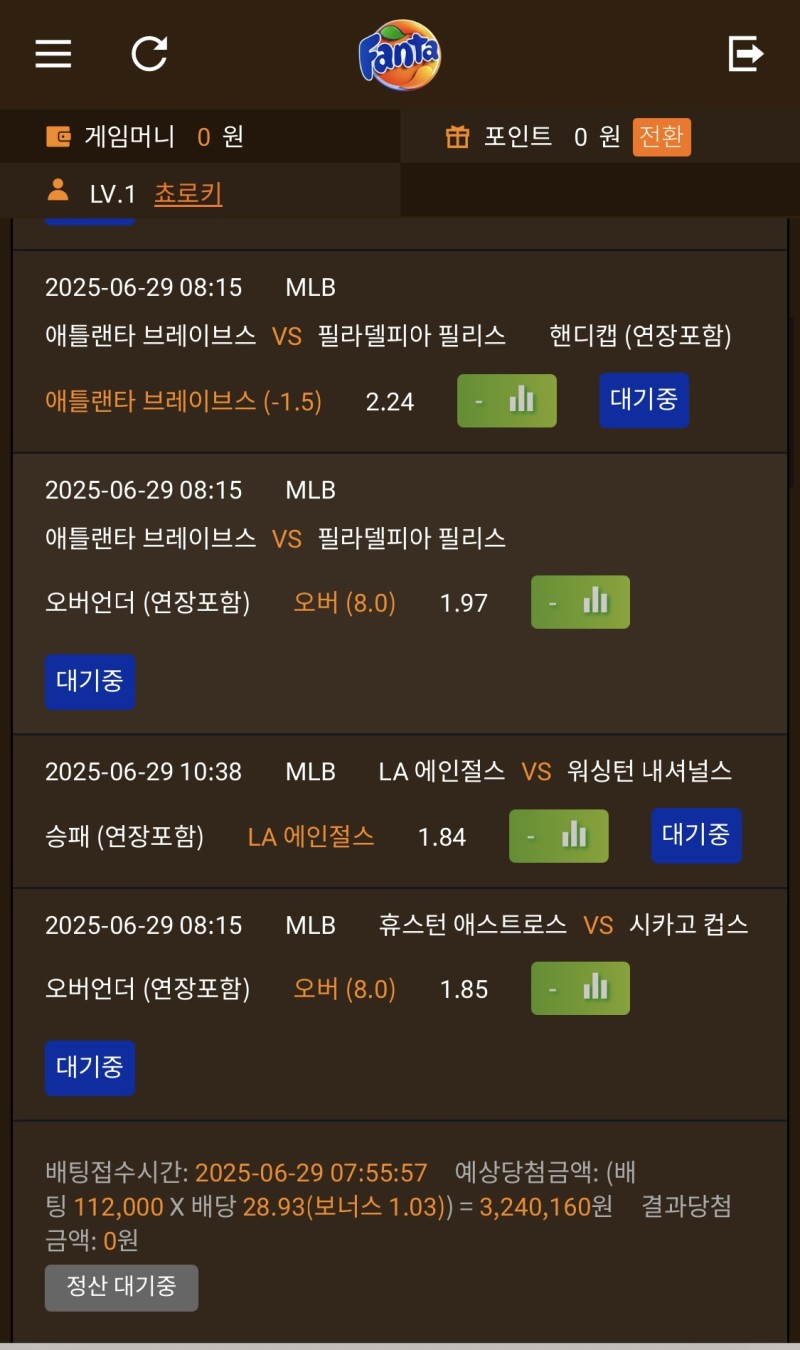Image resolution: width=800 pixels, height=1350 pixels.
Task: Log out using the exit icon
Action: [746, 54]
